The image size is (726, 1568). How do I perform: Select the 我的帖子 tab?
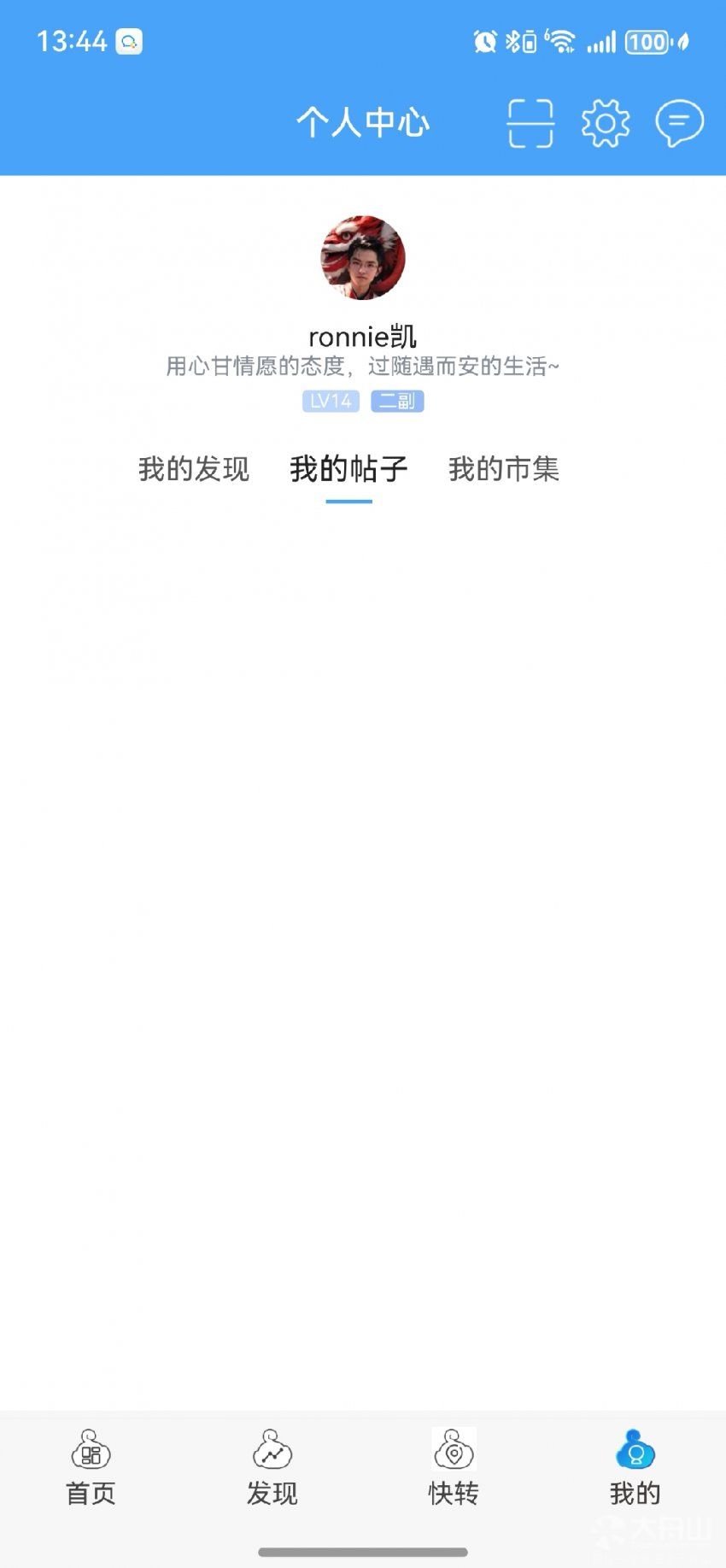coord(348,469)
